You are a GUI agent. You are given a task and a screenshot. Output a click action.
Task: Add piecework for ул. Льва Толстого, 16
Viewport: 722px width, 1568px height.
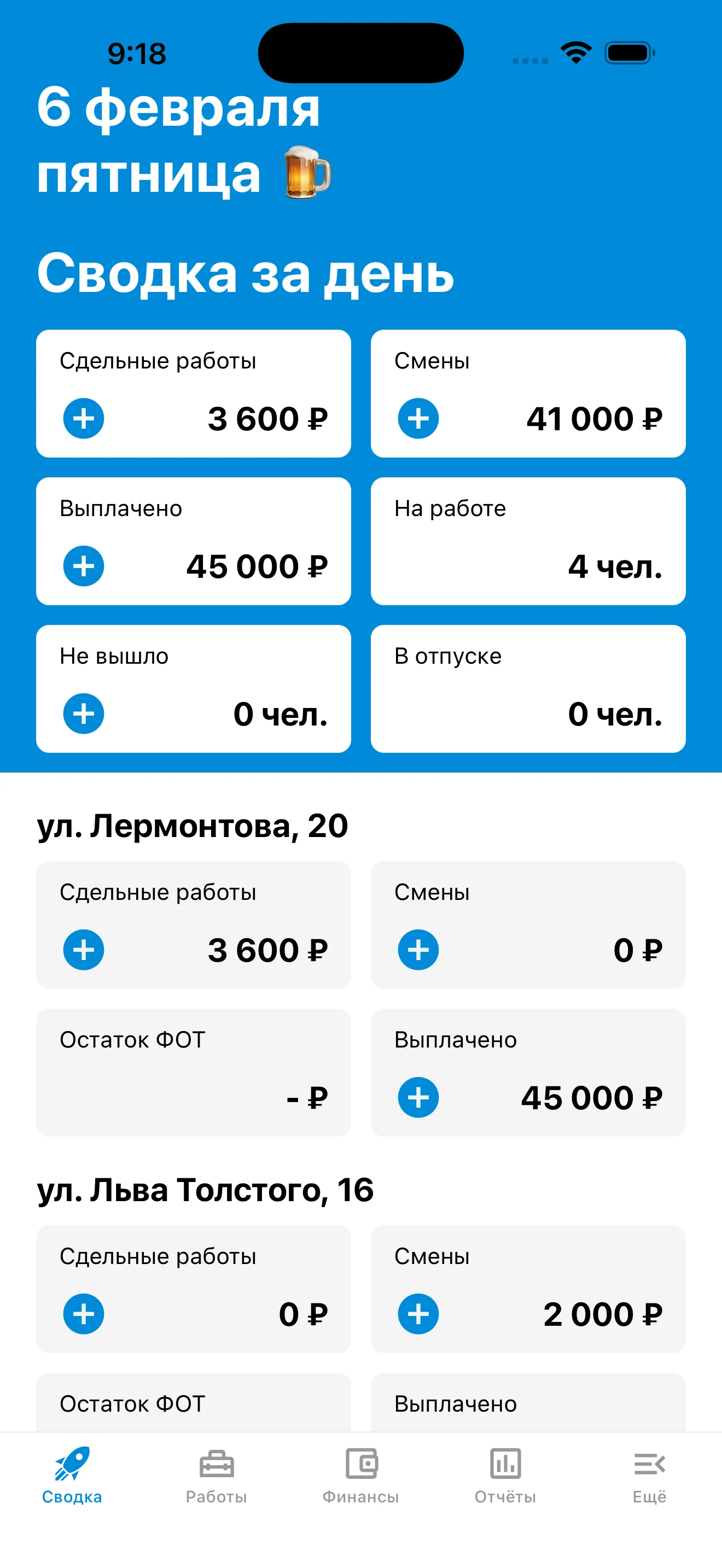pos(83,1314)
